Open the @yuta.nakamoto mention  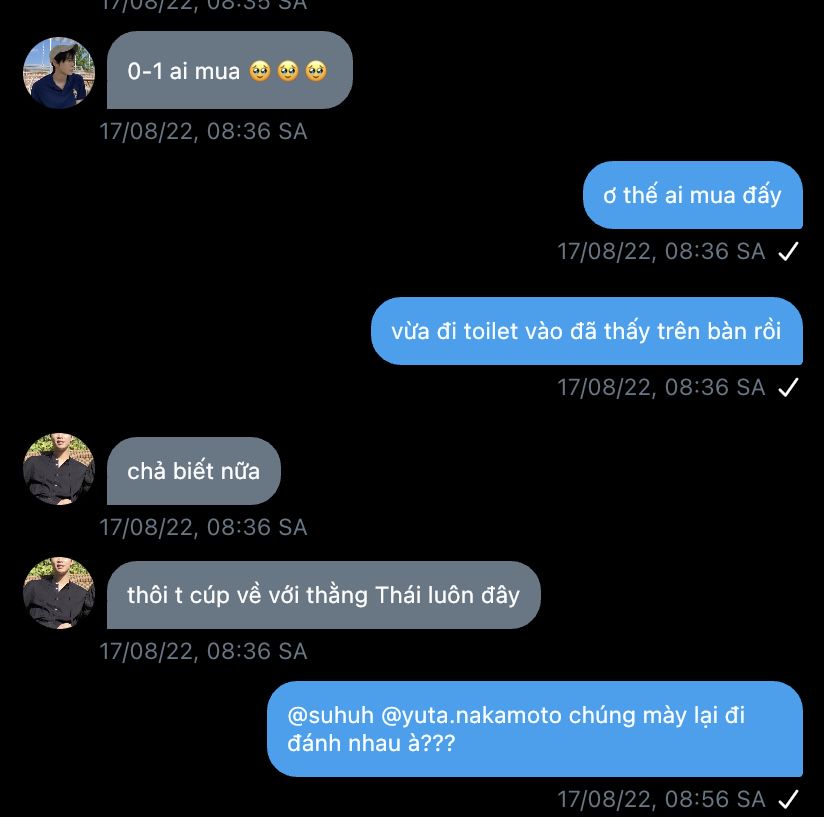[x=471, y=716]
